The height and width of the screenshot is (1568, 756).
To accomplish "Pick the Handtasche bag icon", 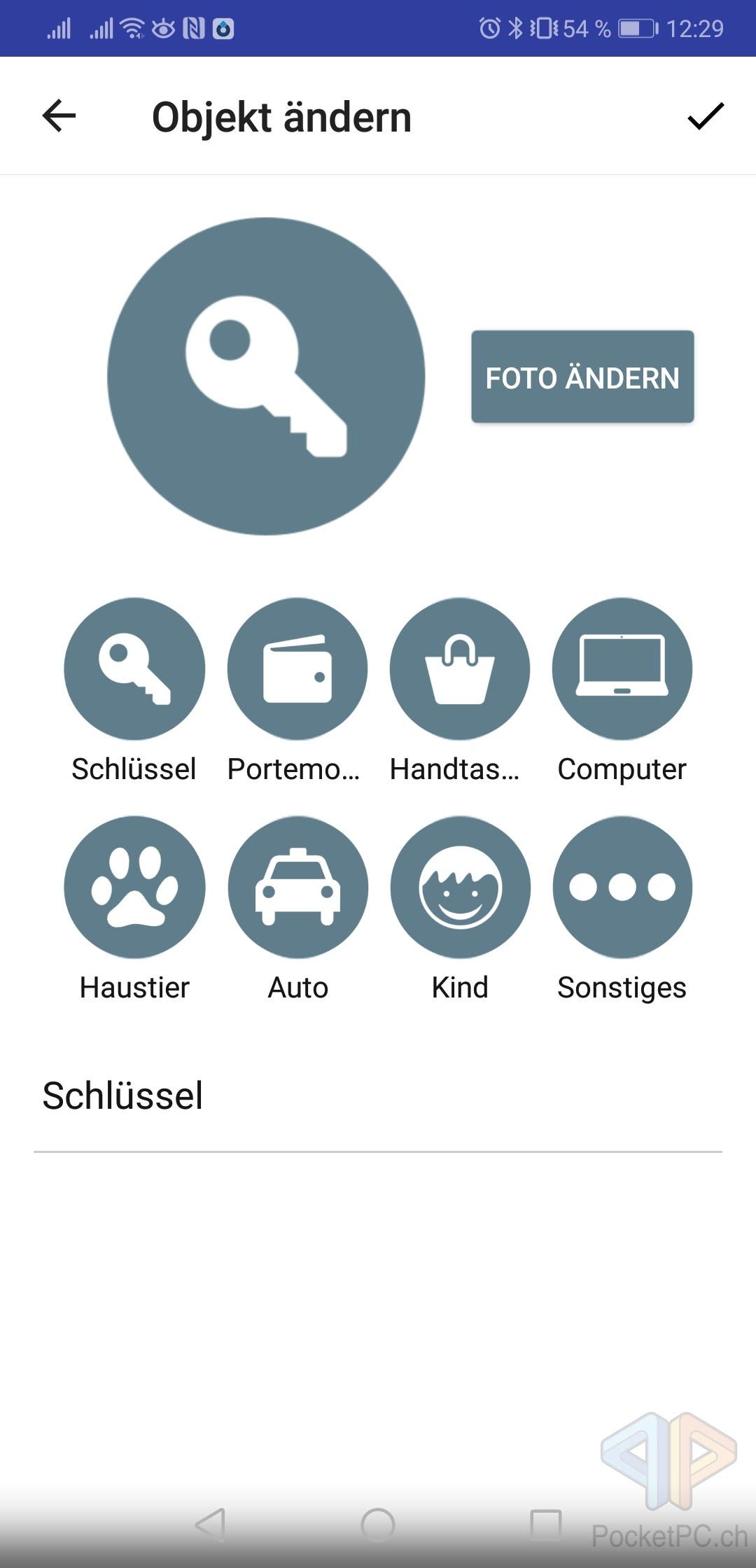I will [460, 669].
